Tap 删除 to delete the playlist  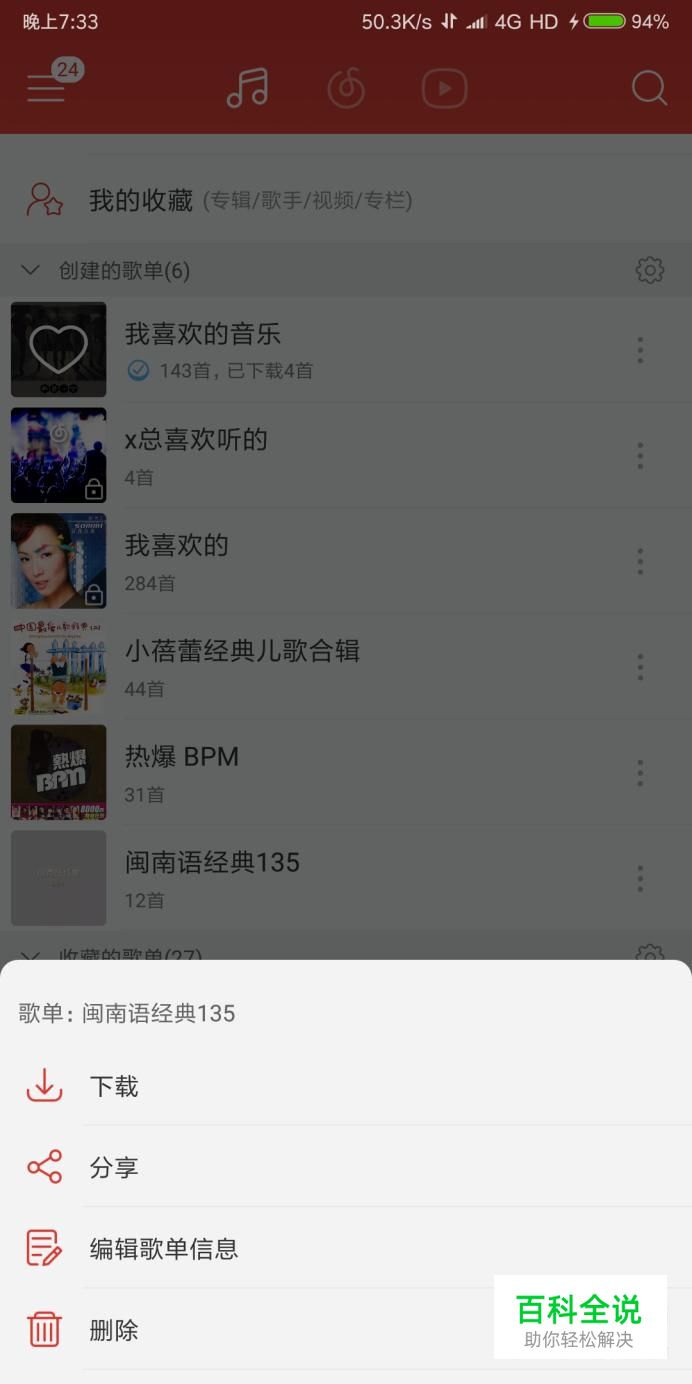(x=114, y=1330)
